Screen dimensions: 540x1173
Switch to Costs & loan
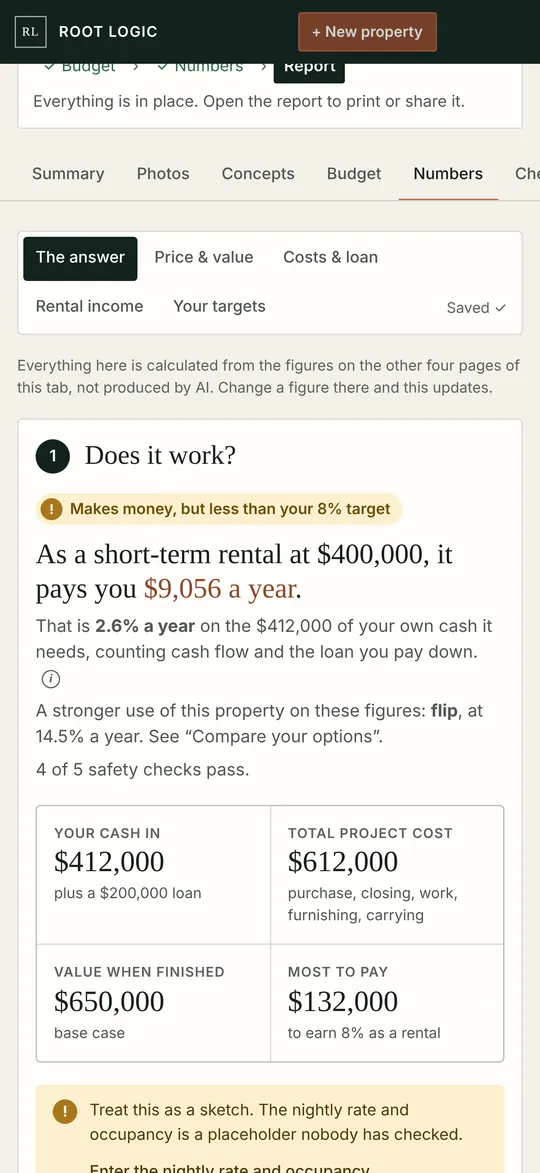(330, 257)
